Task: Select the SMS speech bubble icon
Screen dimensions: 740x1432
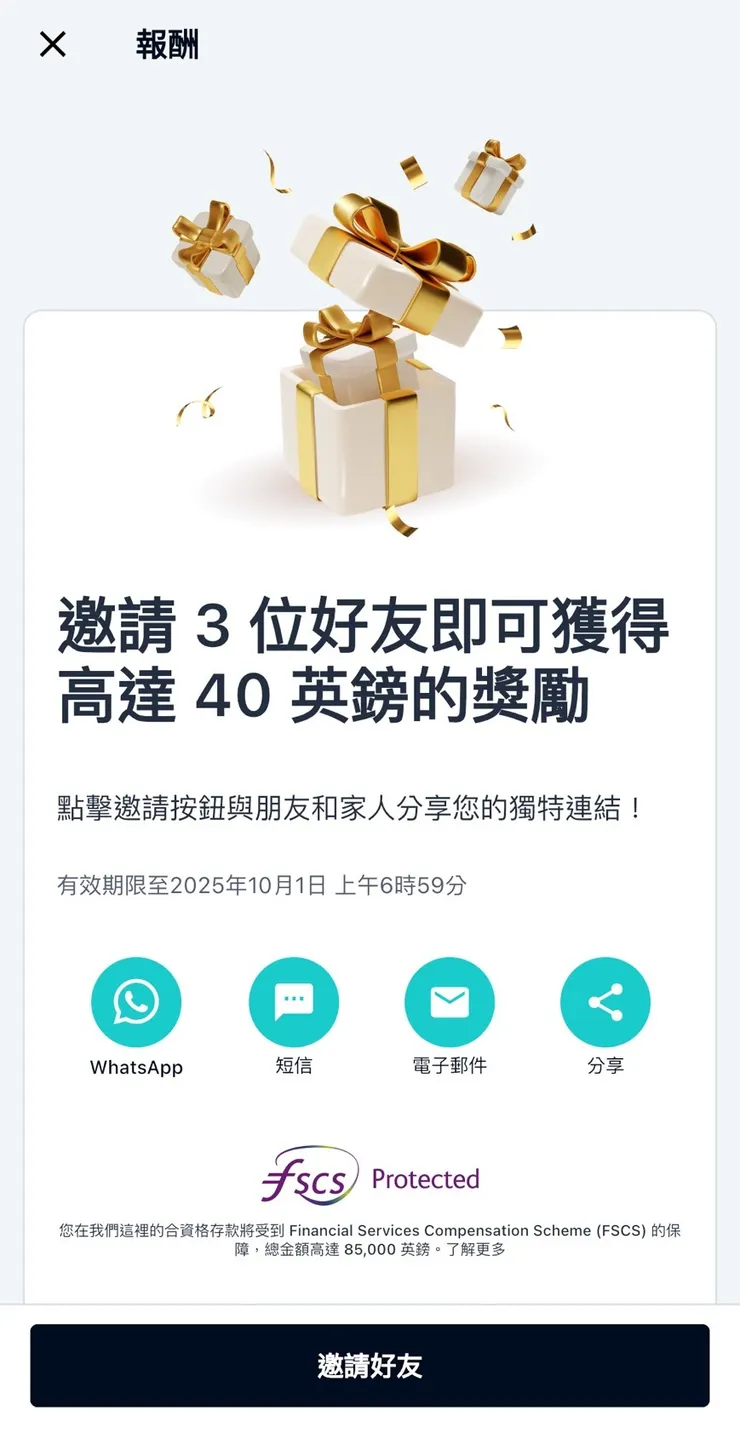Action: click(x=294, y=1001)
